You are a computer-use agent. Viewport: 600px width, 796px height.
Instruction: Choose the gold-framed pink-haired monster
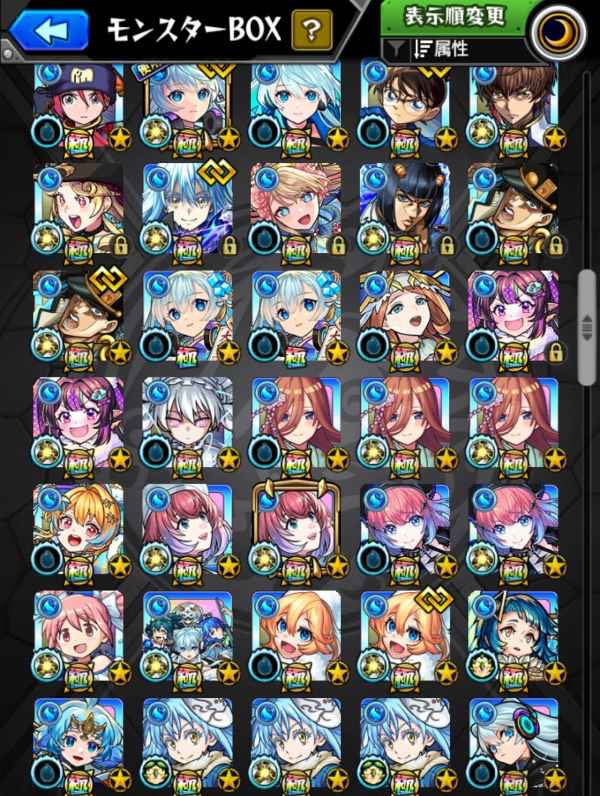296,530
